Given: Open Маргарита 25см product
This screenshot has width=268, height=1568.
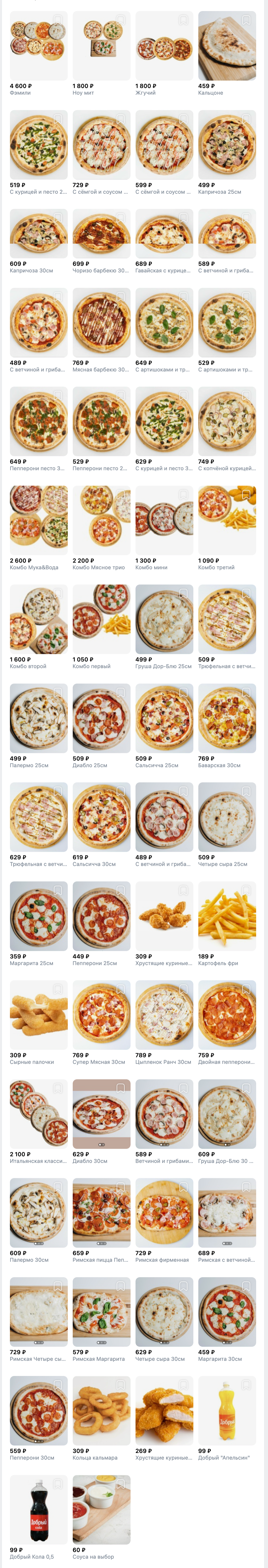Looking at the screenshot, I should pos(38,916).
